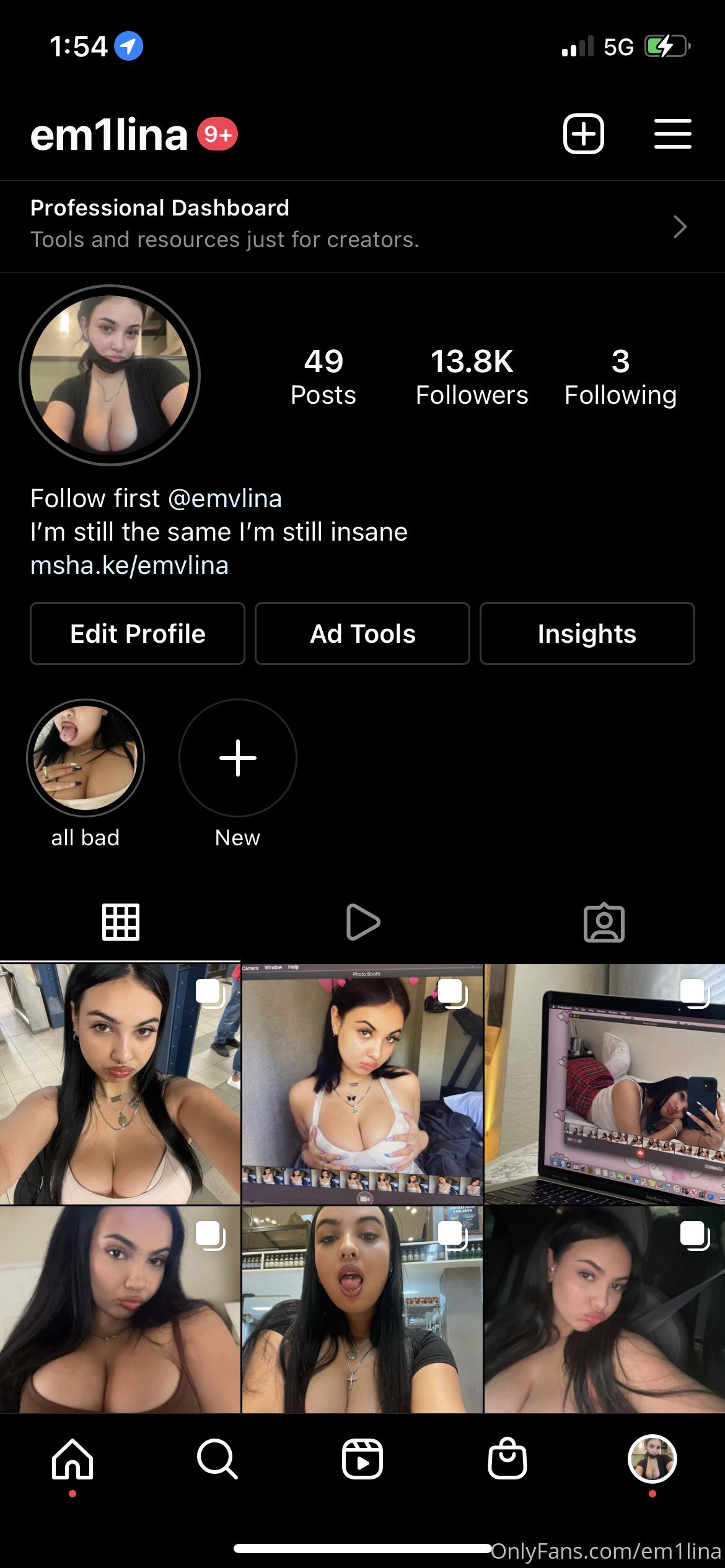The width and height of the screenshot is (725, 1568).
Task: Open Ad Tools
Action: pos(362,634)
